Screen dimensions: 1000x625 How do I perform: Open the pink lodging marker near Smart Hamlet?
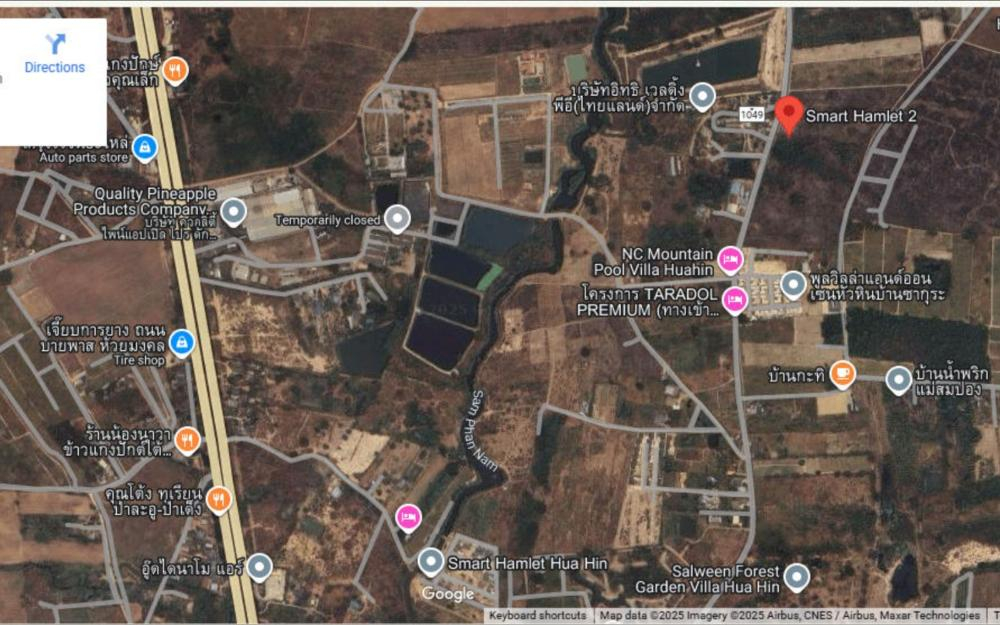tap(408, 518)
